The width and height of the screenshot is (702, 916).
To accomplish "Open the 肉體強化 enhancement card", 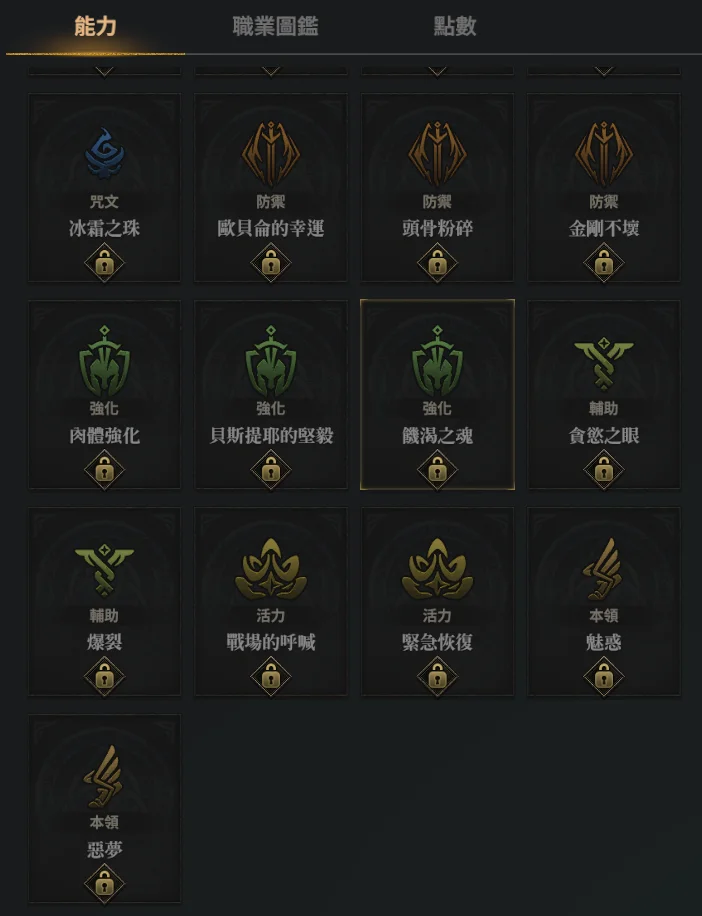I will [x=104, y=395].
